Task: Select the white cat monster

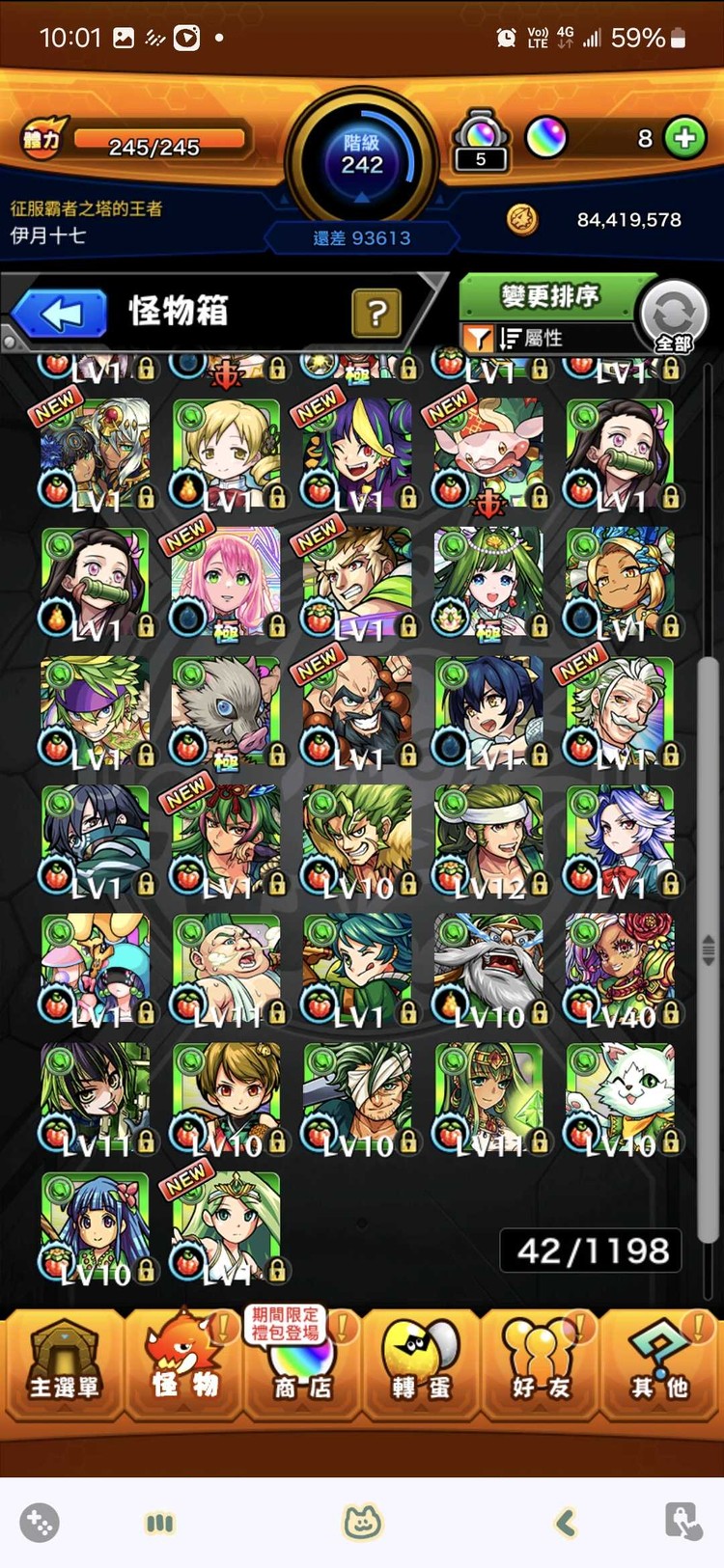Action: click(620, 1098)
